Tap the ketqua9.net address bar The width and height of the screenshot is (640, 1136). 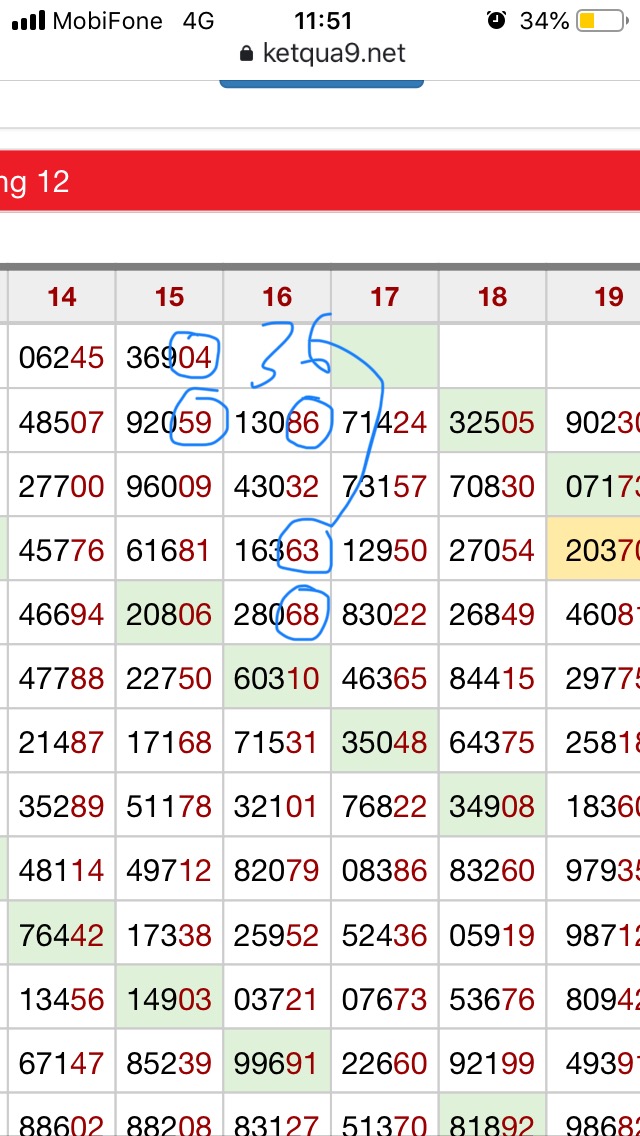click(322, 53)
